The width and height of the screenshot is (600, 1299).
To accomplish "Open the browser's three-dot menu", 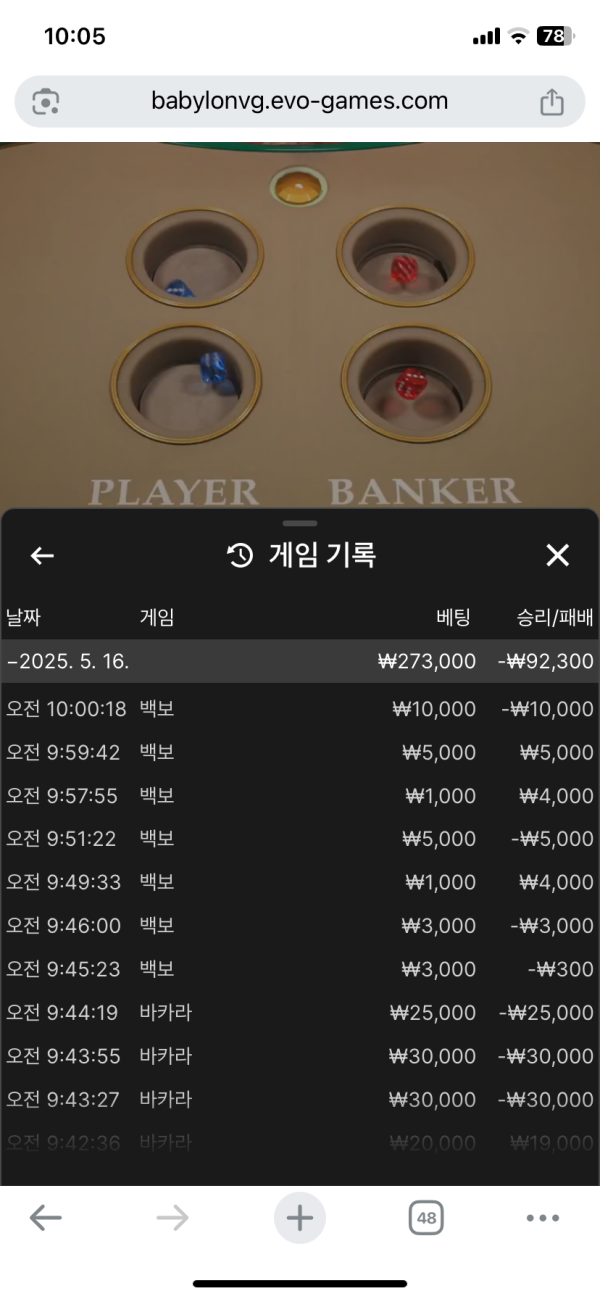I will [542, 1217].
